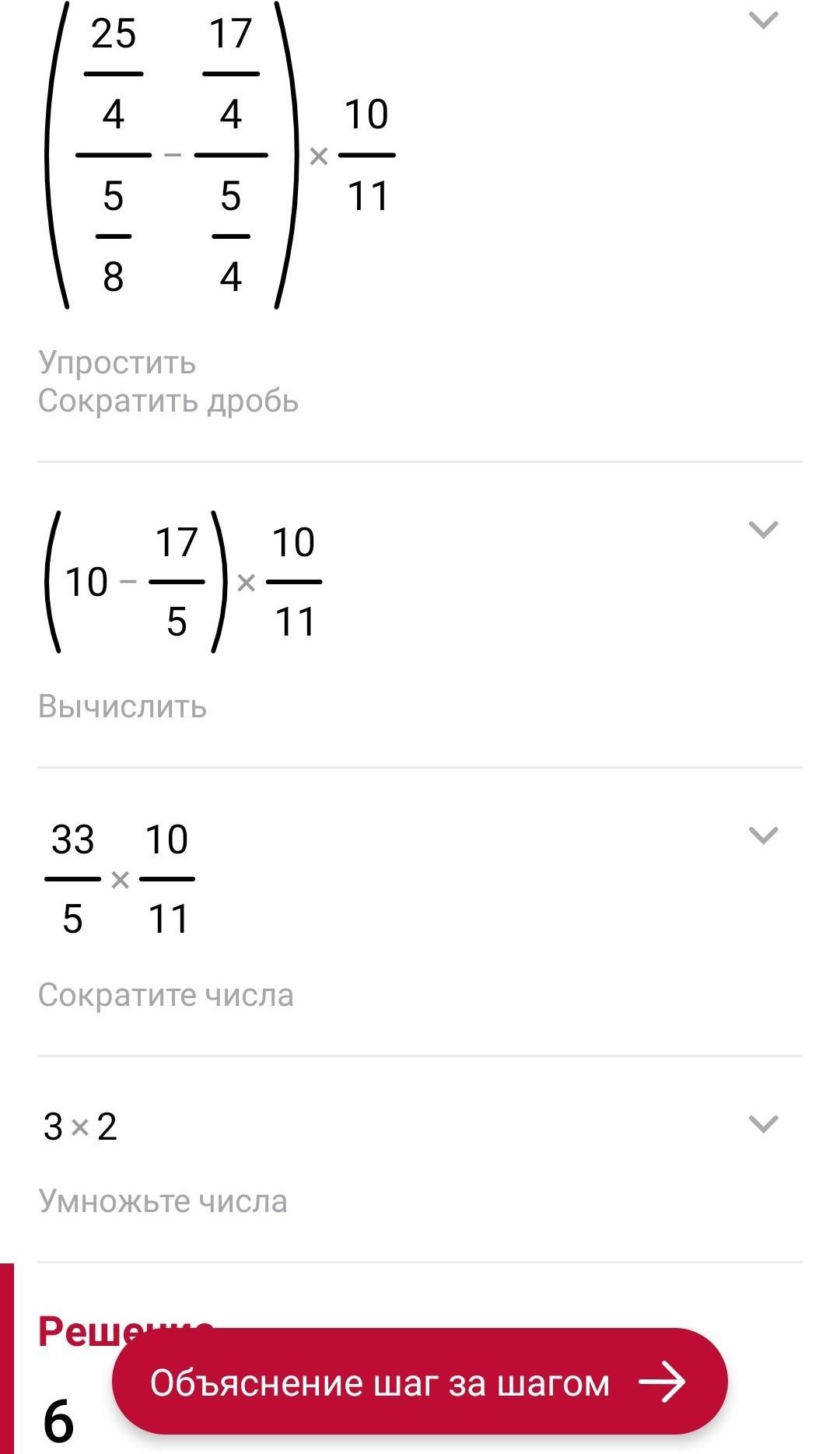Expand the Умножьте числа step chevron

[x=763, y=1124]
